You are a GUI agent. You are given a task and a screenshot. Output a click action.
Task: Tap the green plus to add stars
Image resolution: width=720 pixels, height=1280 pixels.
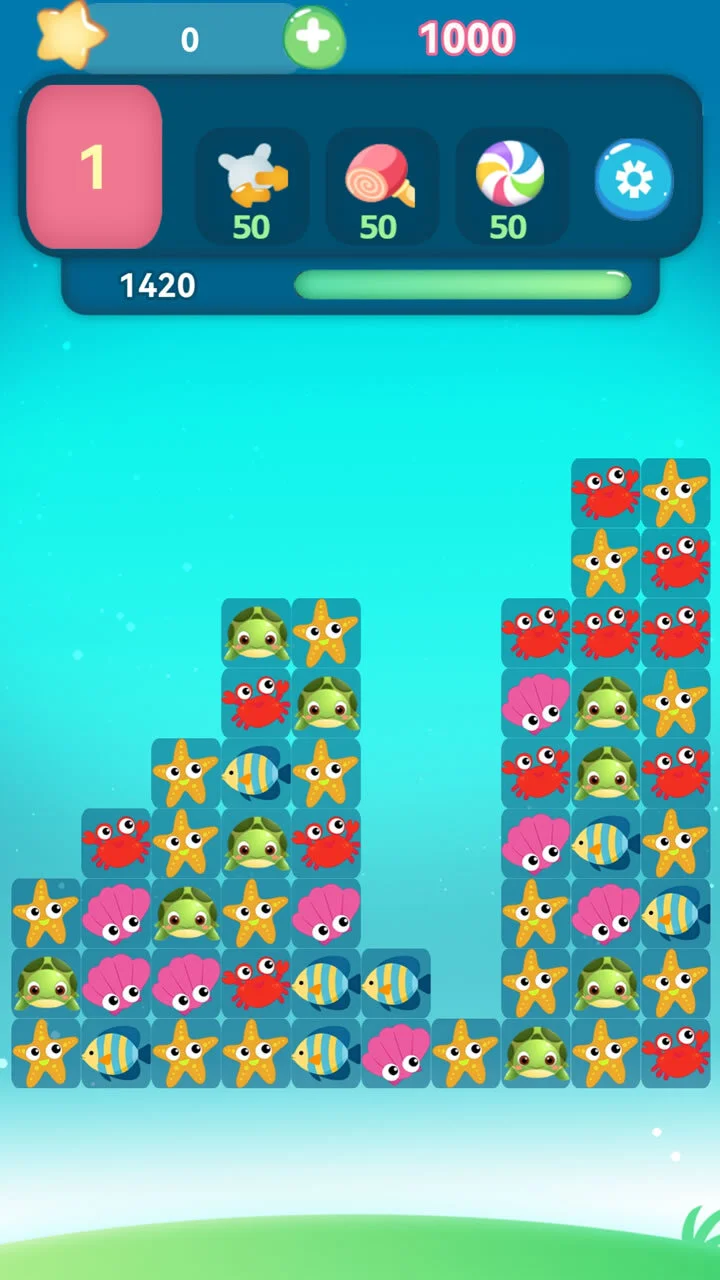click(x=314, y=38)
